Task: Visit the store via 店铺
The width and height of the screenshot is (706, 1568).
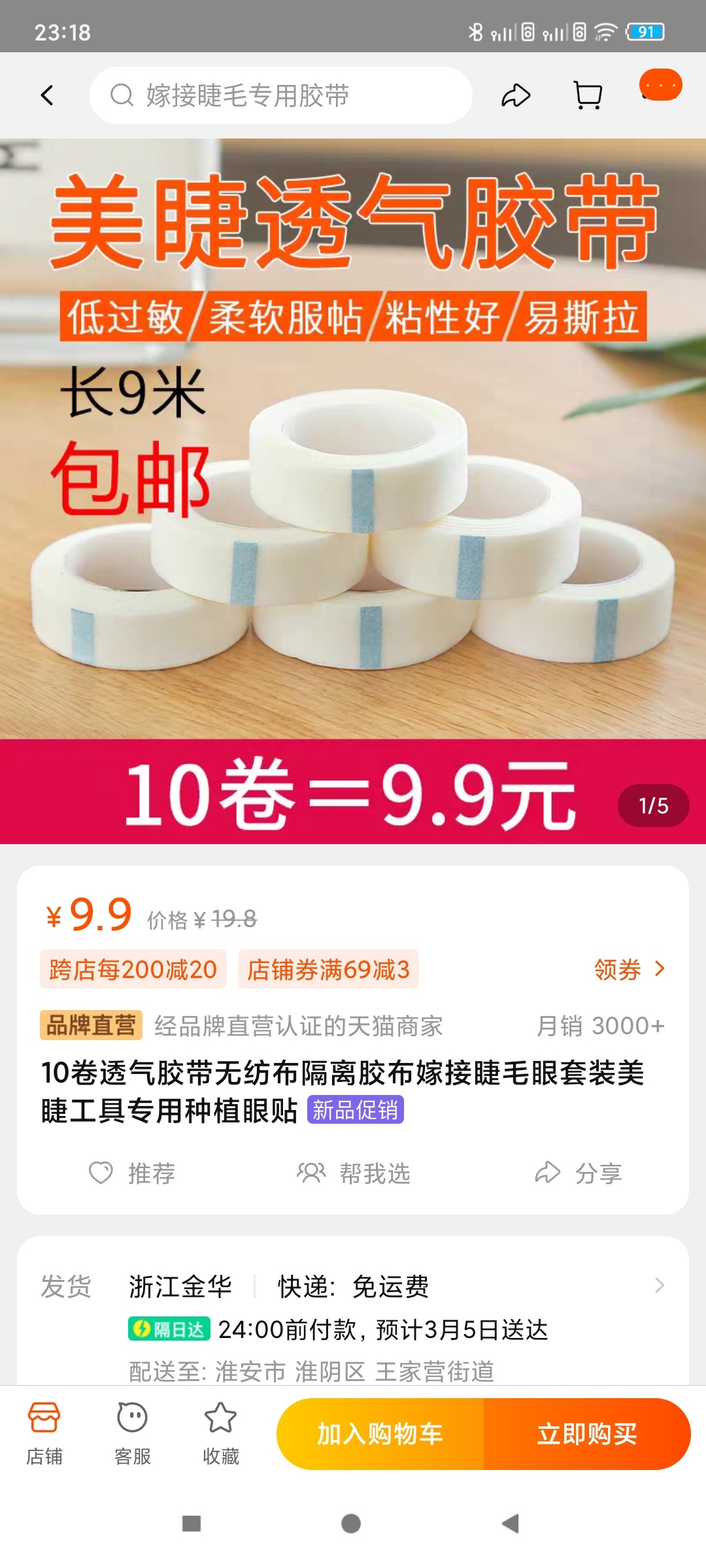Action: pos(44,1433)
